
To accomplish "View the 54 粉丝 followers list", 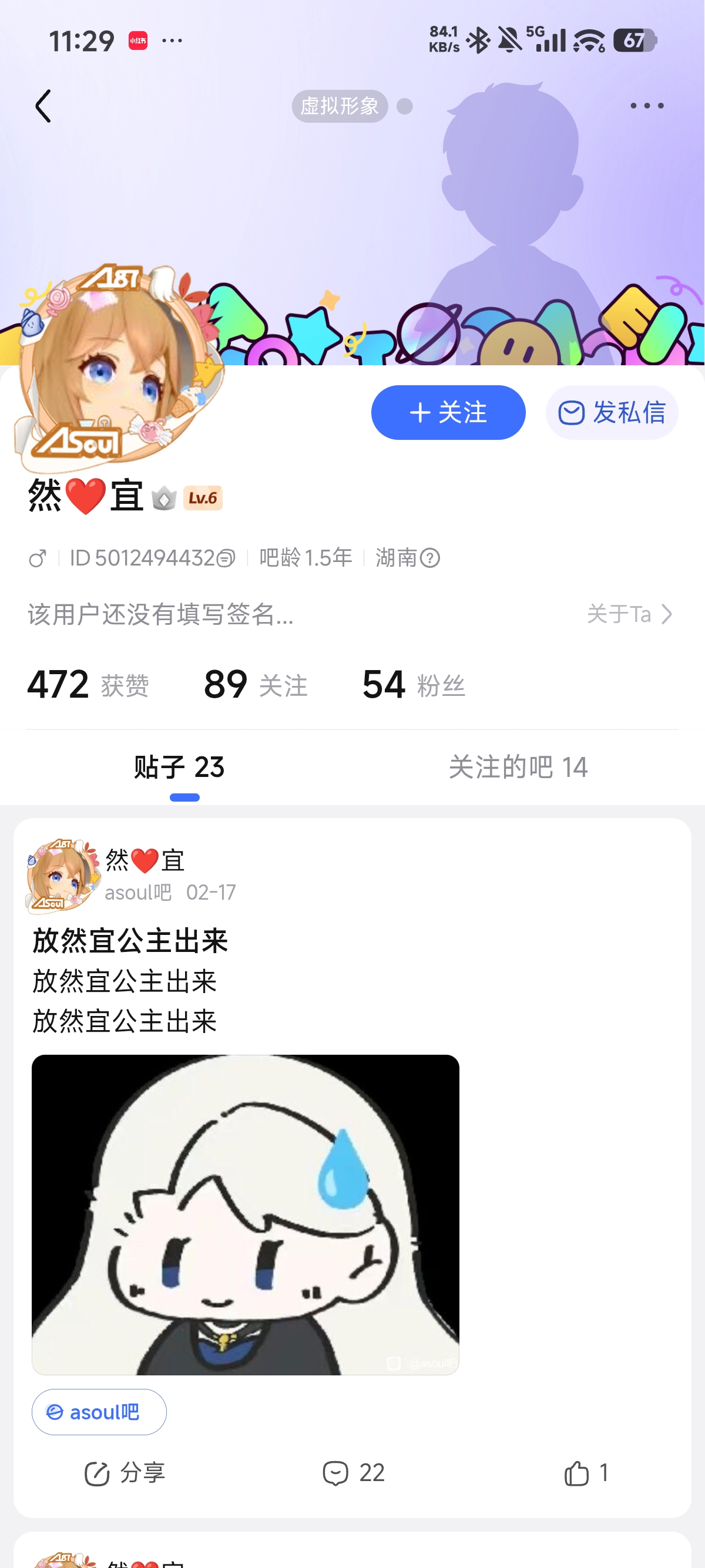I will click(414, 684).
